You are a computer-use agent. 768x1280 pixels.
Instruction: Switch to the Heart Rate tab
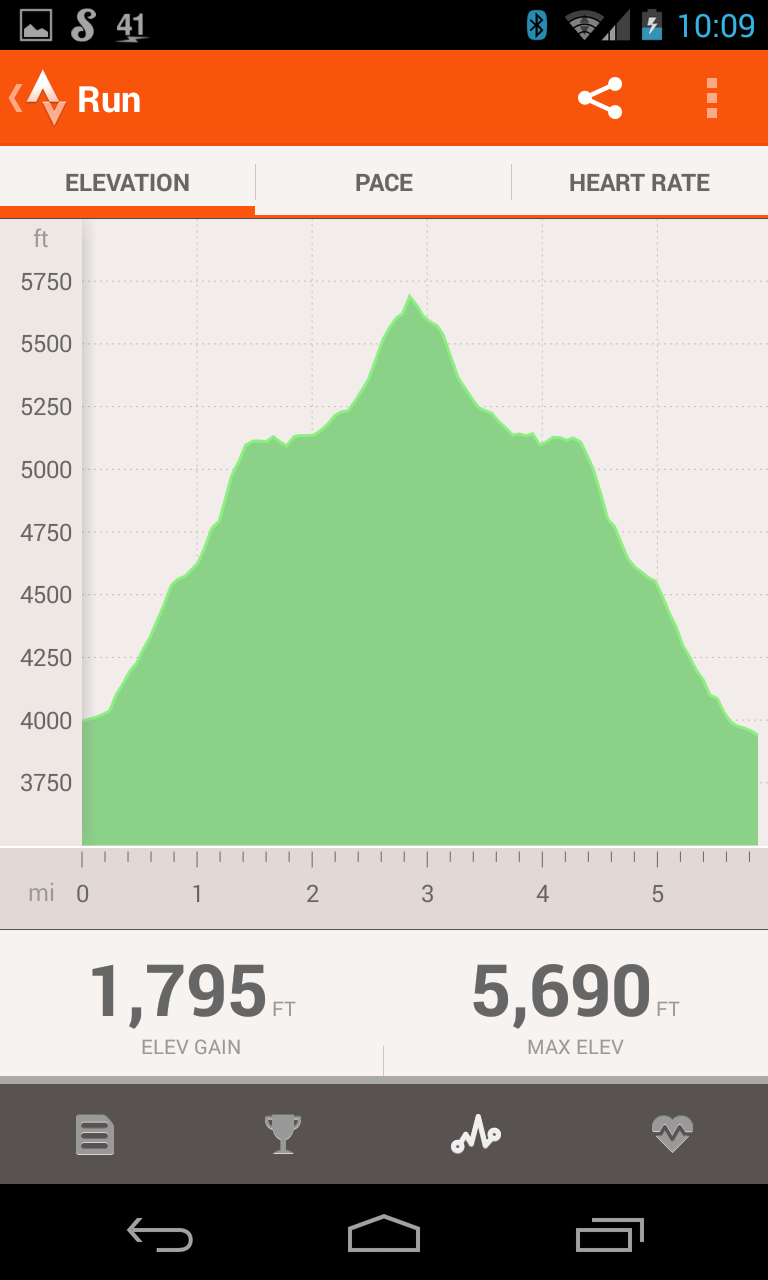click(x=639, y=183)
